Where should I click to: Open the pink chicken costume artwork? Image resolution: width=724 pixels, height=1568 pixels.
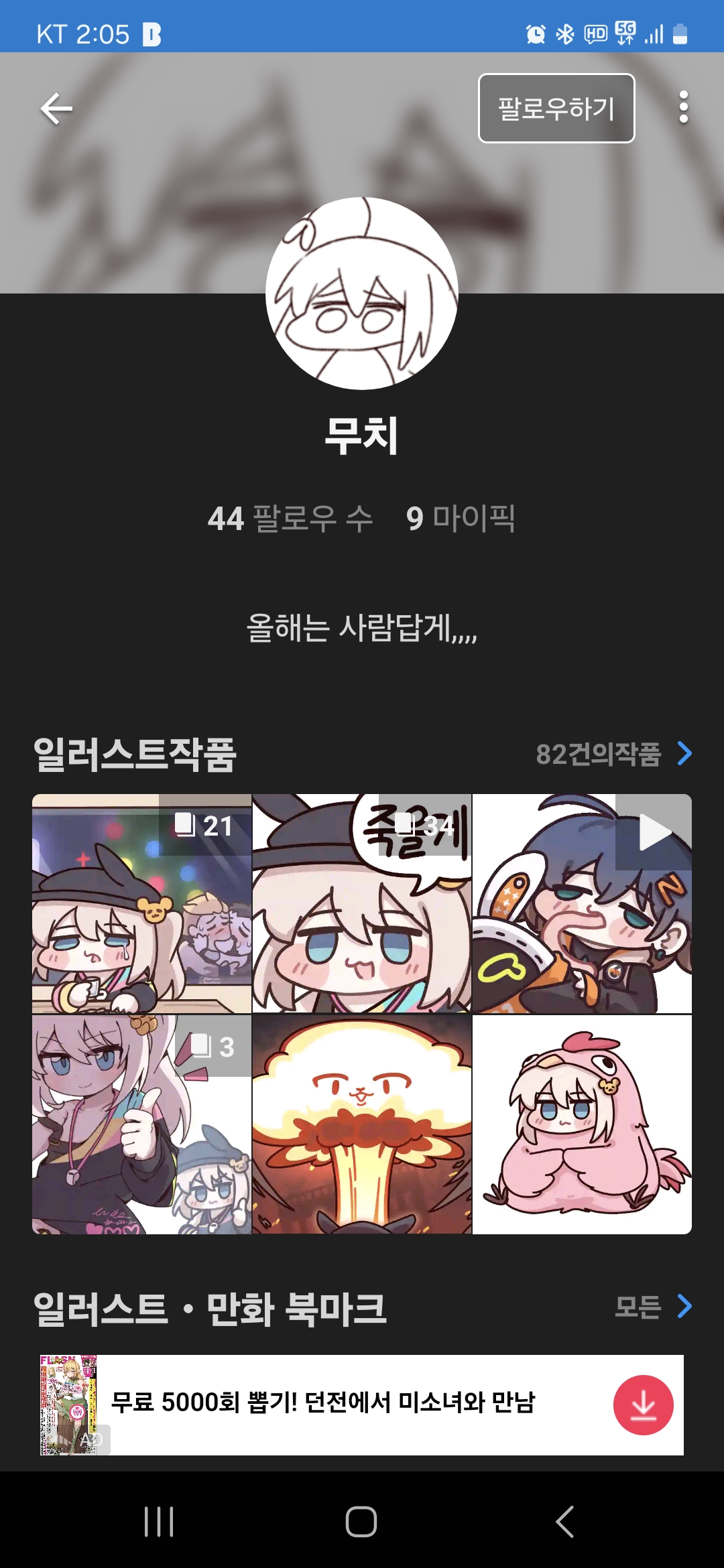point(582,1124)
